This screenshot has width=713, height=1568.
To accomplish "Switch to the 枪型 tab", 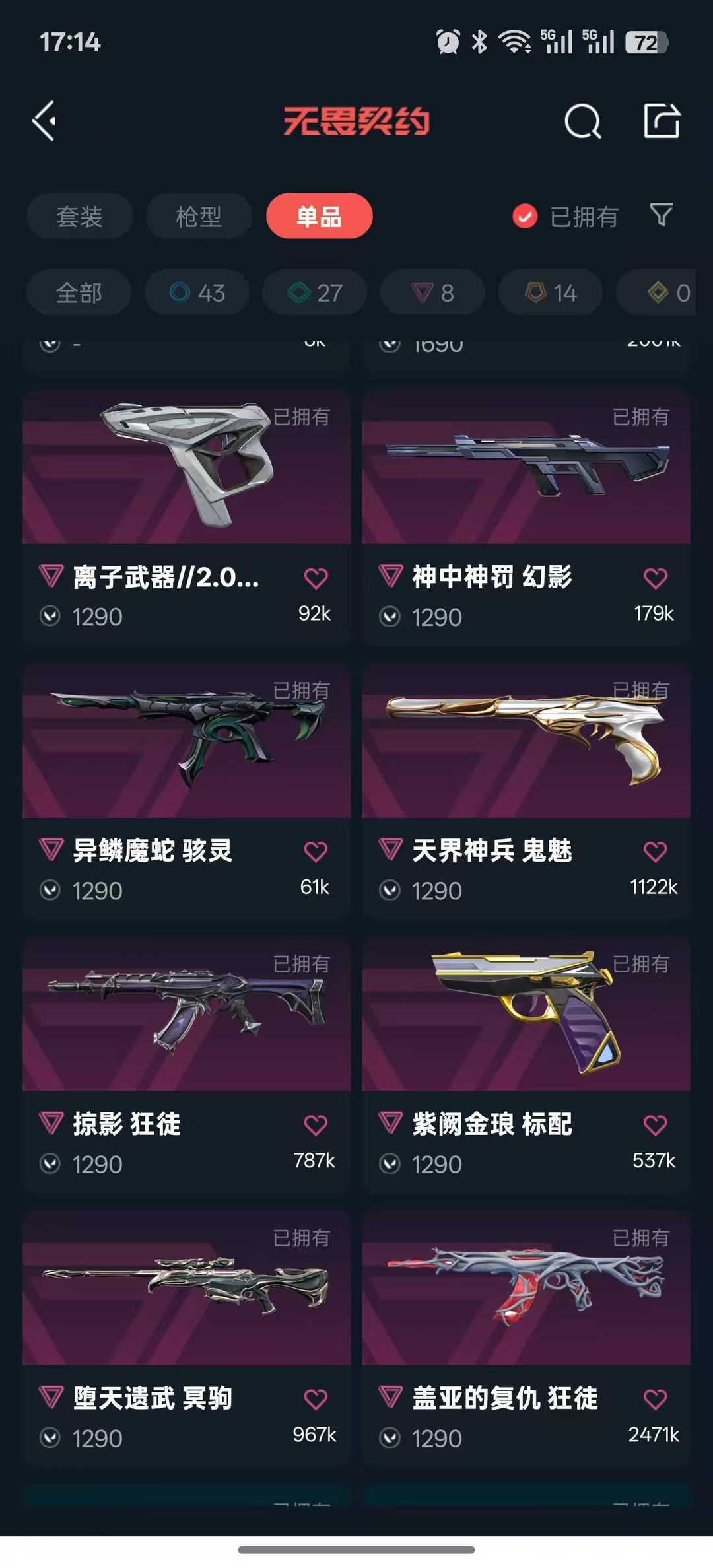I will click(x=199, y=216).
